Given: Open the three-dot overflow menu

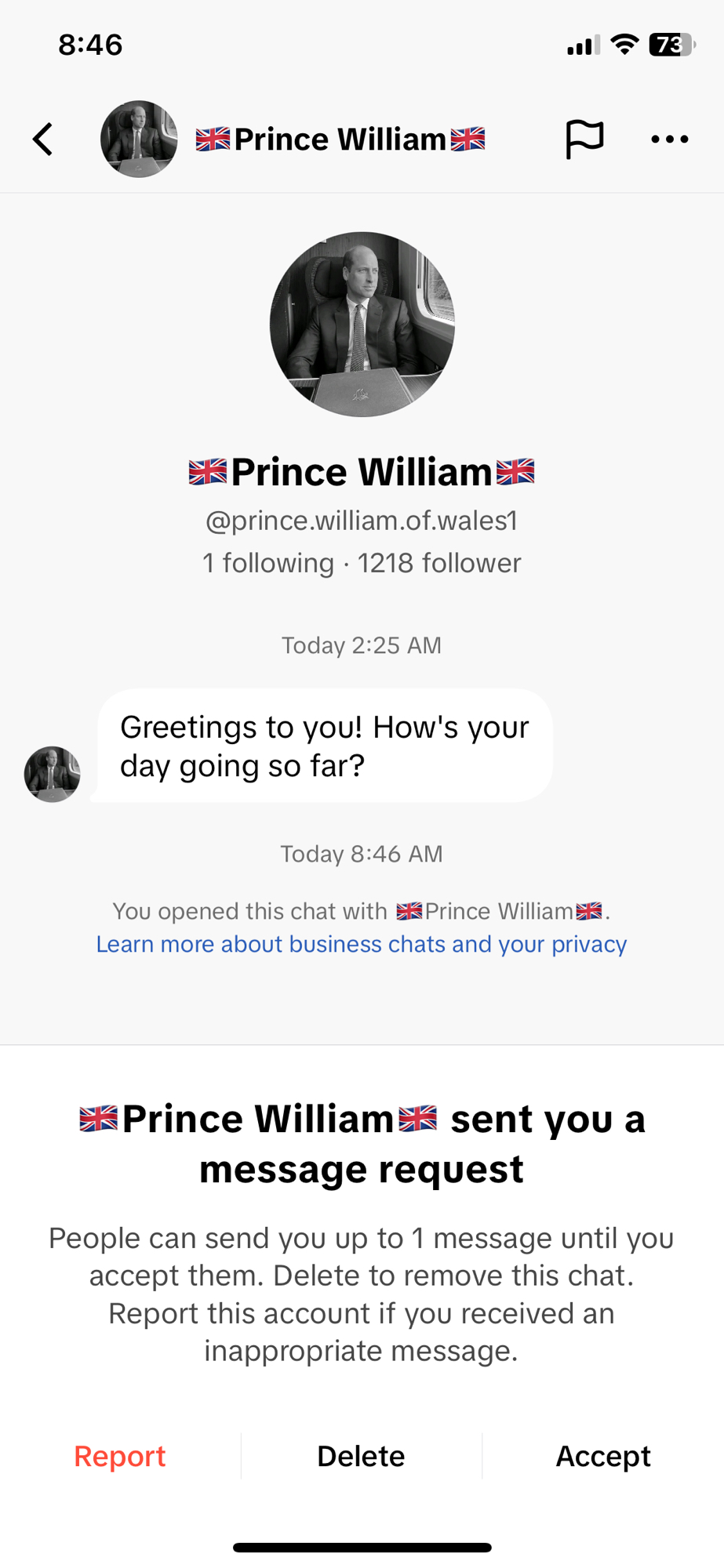Looking at the screenshot, I should (x=669, y=140).
